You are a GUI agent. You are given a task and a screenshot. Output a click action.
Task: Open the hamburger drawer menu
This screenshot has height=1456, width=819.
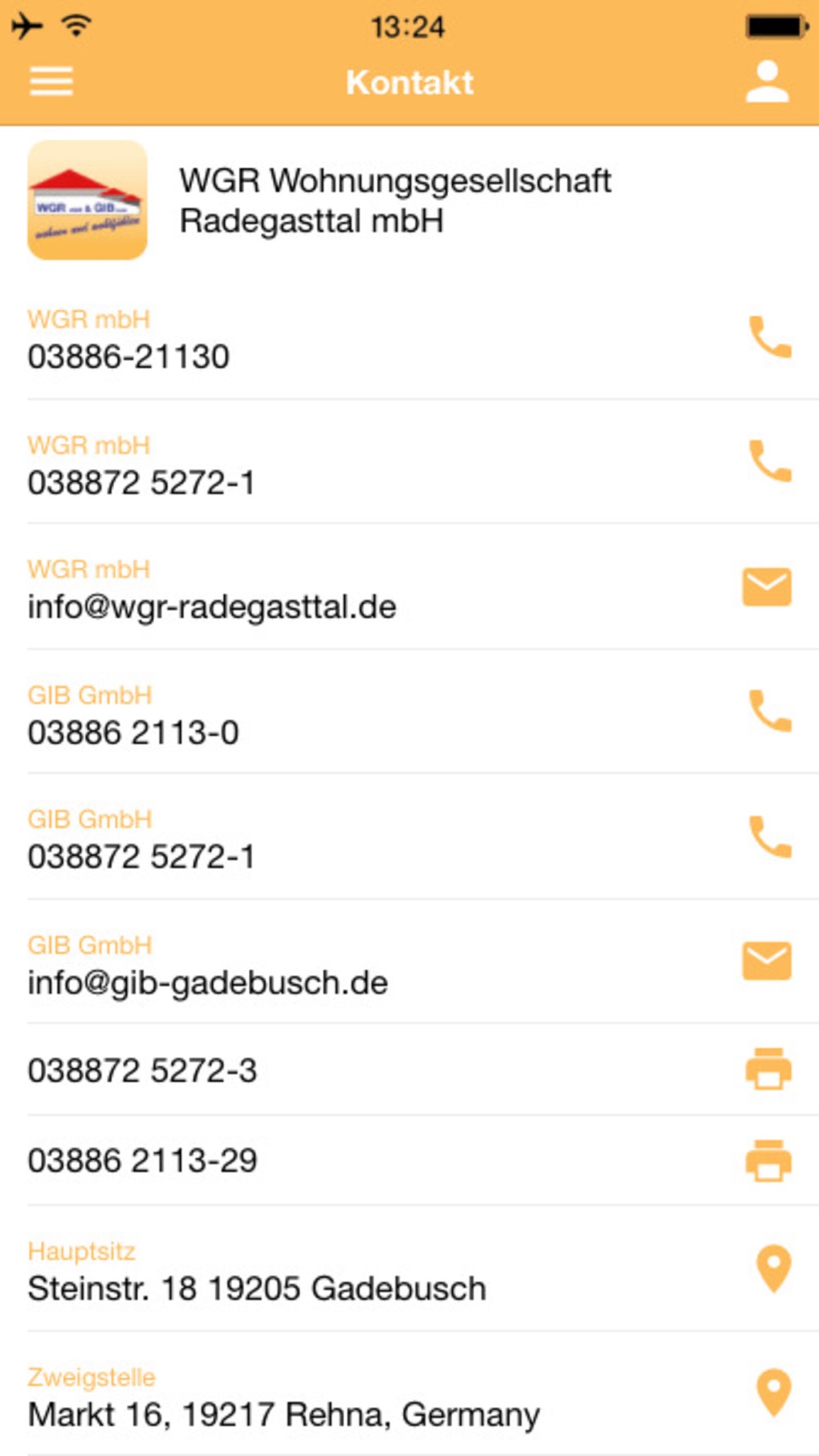52,82
